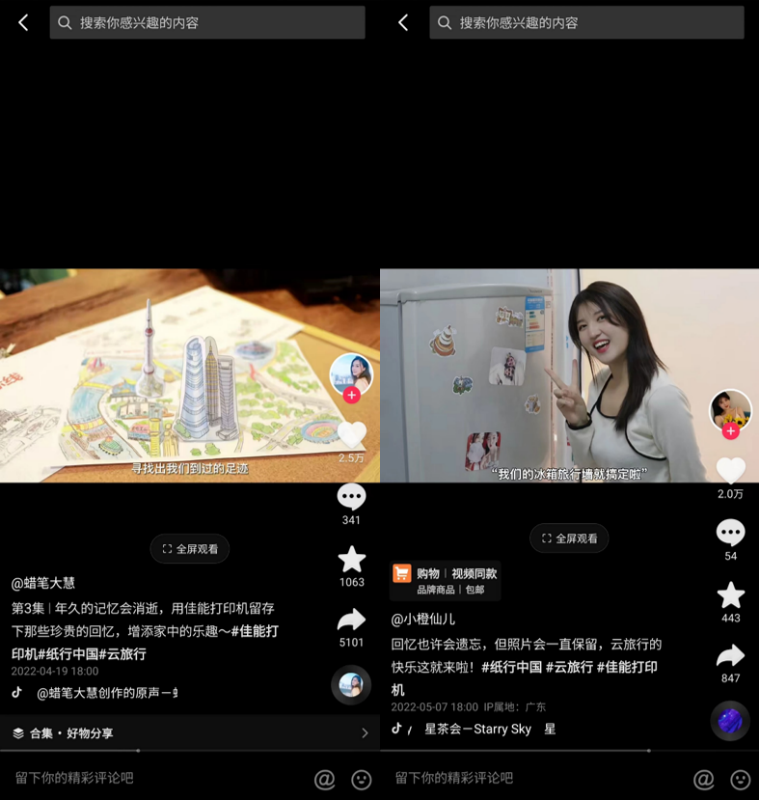Favorite 小橙仙儿's video with 443 stars
The image size is (759, 800).
[x=731, y=595]
